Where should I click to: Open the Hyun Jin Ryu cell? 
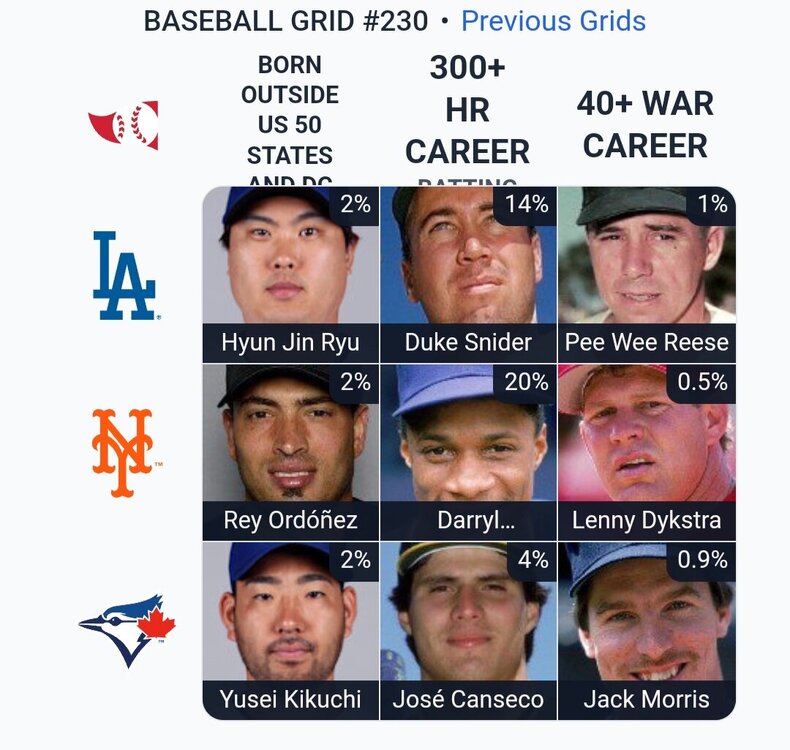click(x=290, y=274)
